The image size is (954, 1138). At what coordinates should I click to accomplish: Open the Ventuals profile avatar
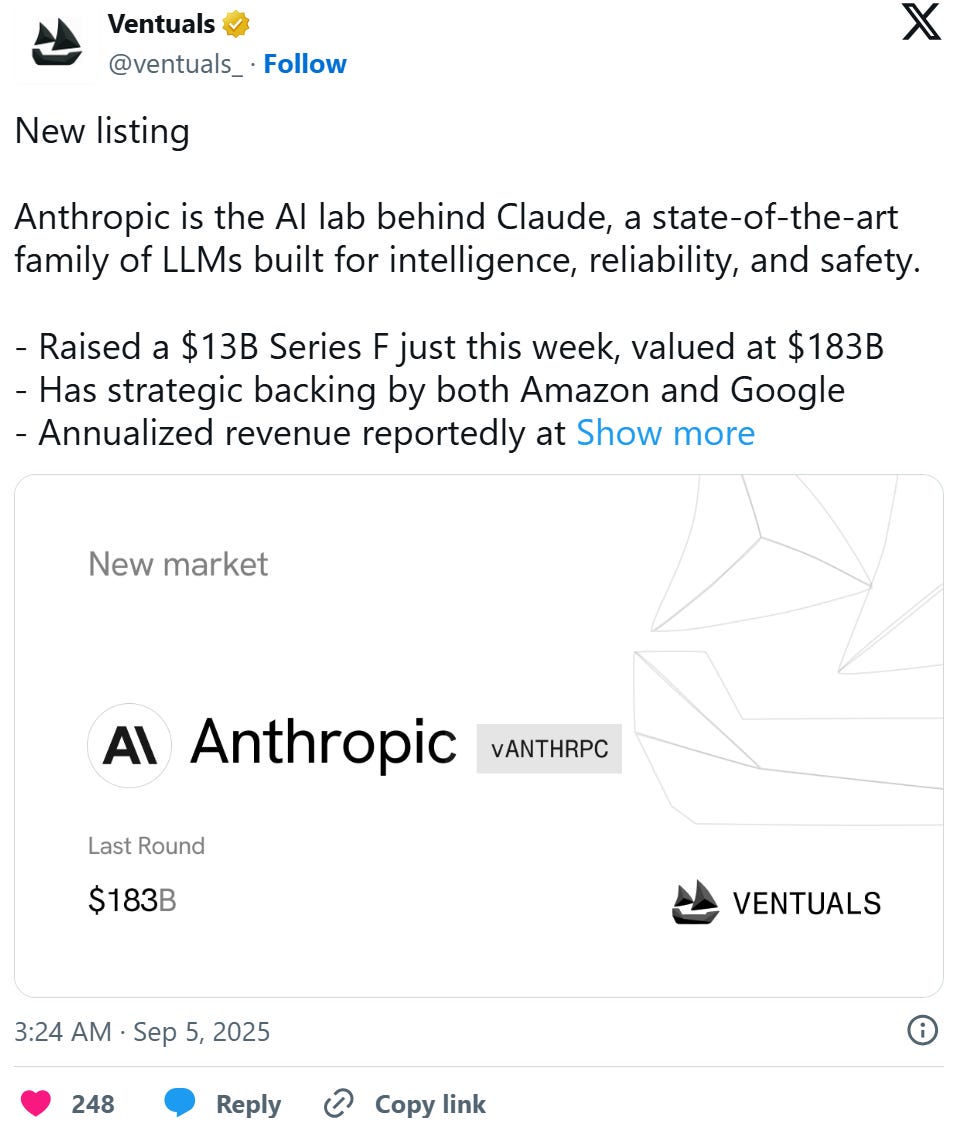[56, 44]
